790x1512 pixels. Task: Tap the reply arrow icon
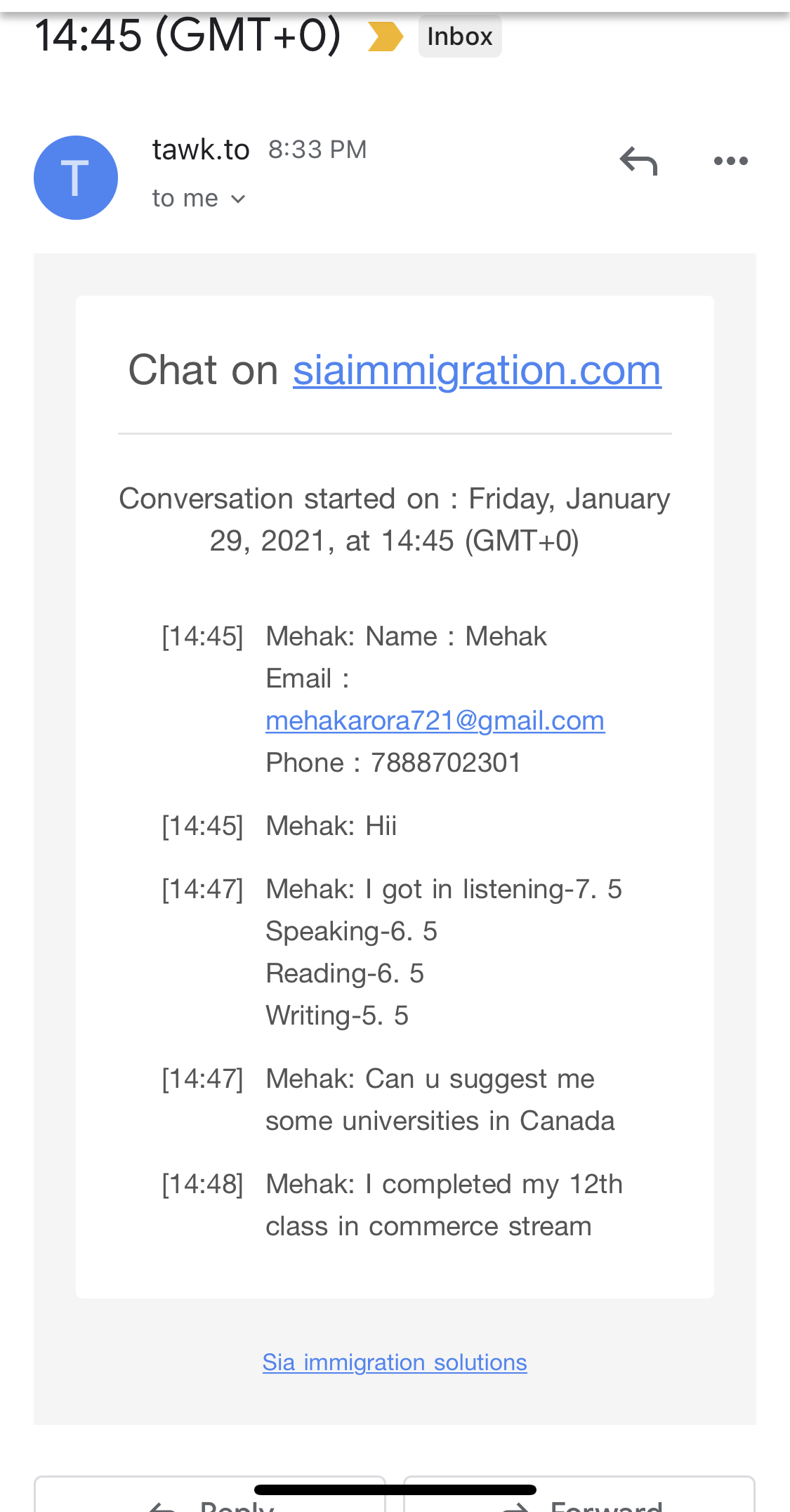pos(638,161)
